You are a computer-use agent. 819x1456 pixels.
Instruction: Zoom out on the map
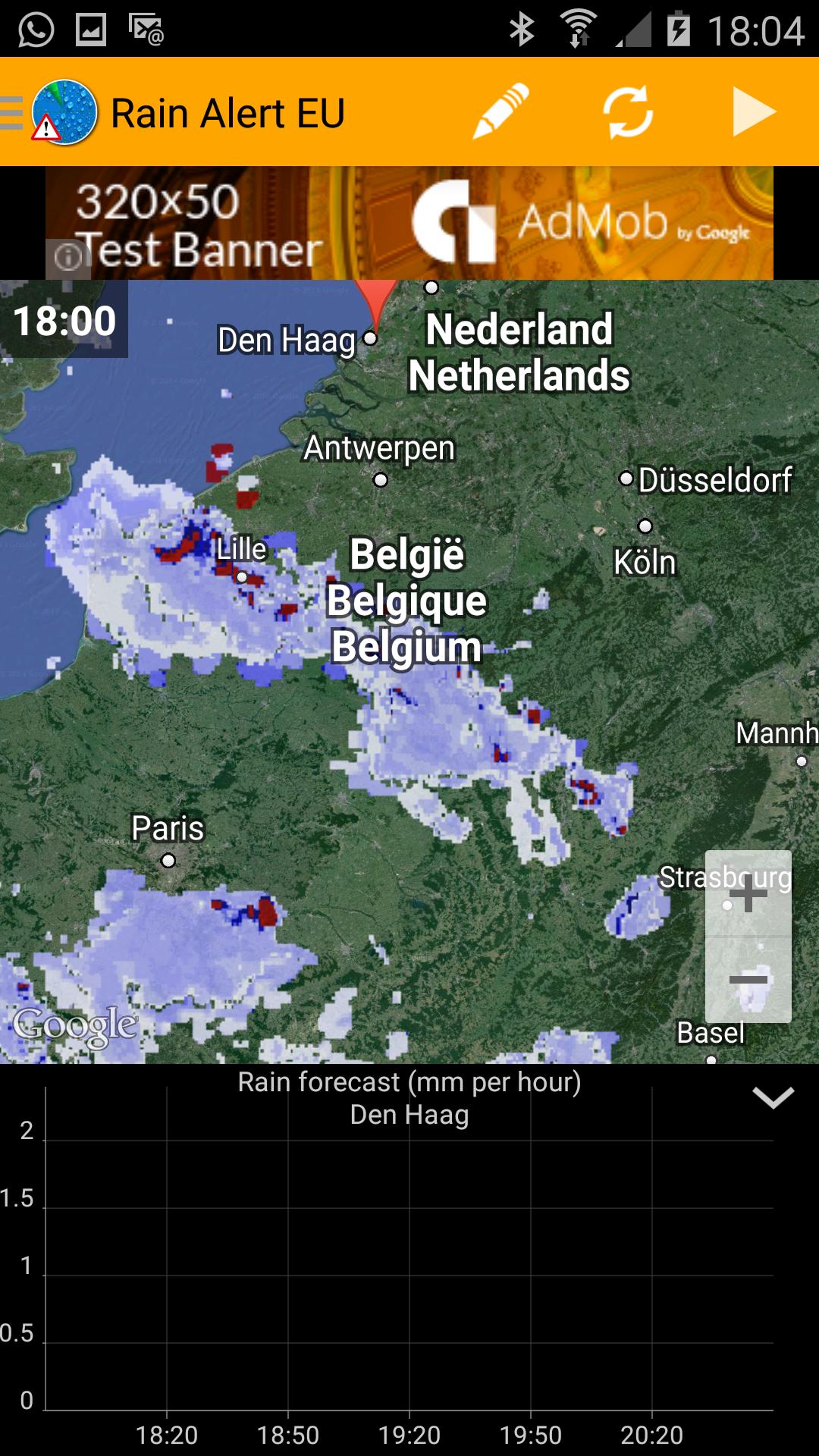pyautogui.click(x=748, y=981)
